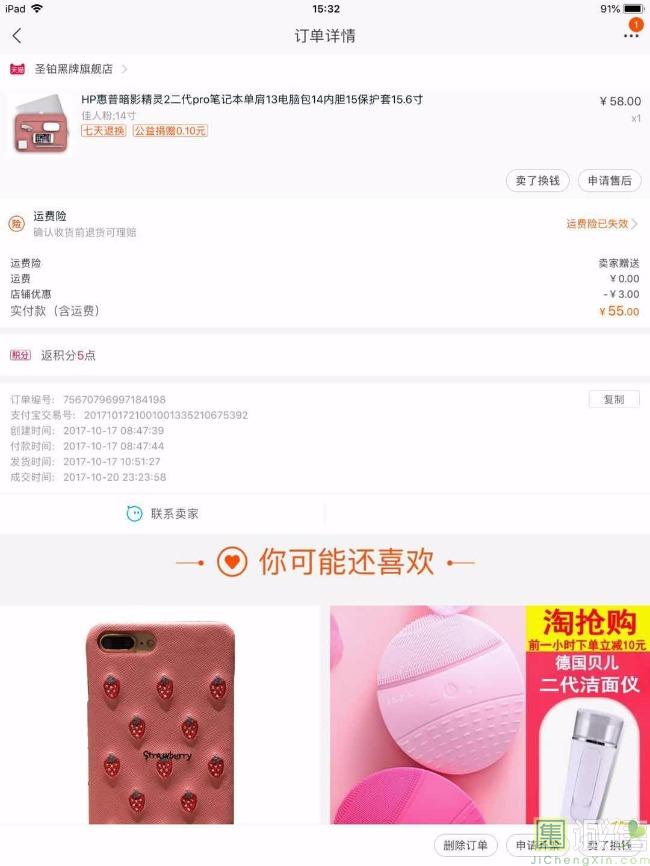Contact the seller 联系卖家

pos(163,513)
